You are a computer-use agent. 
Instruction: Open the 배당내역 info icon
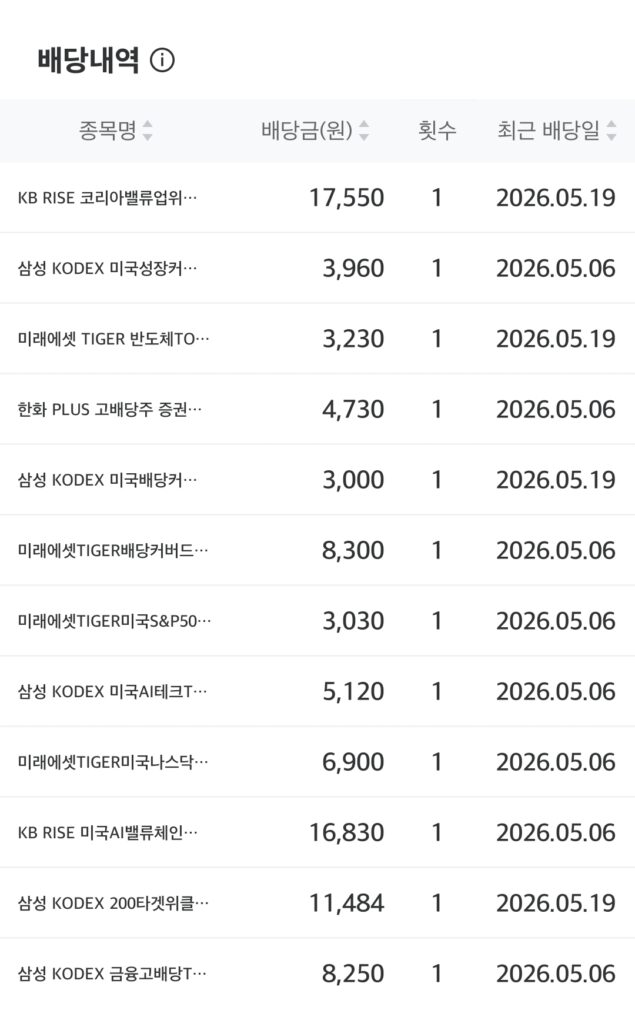coord(162,60)
